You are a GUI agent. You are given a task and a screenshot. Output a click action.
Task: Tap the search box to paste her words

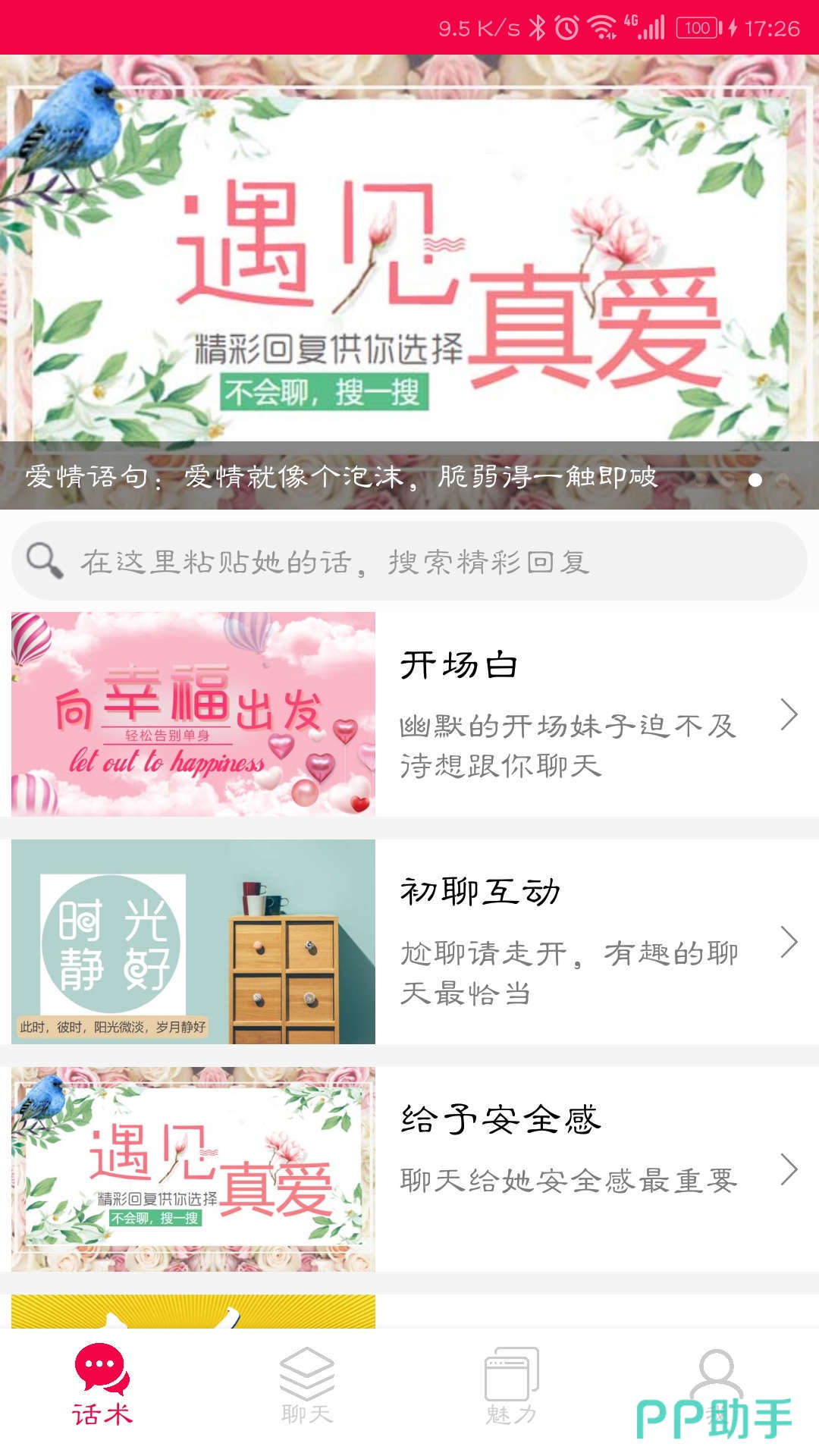coord(409,561)
